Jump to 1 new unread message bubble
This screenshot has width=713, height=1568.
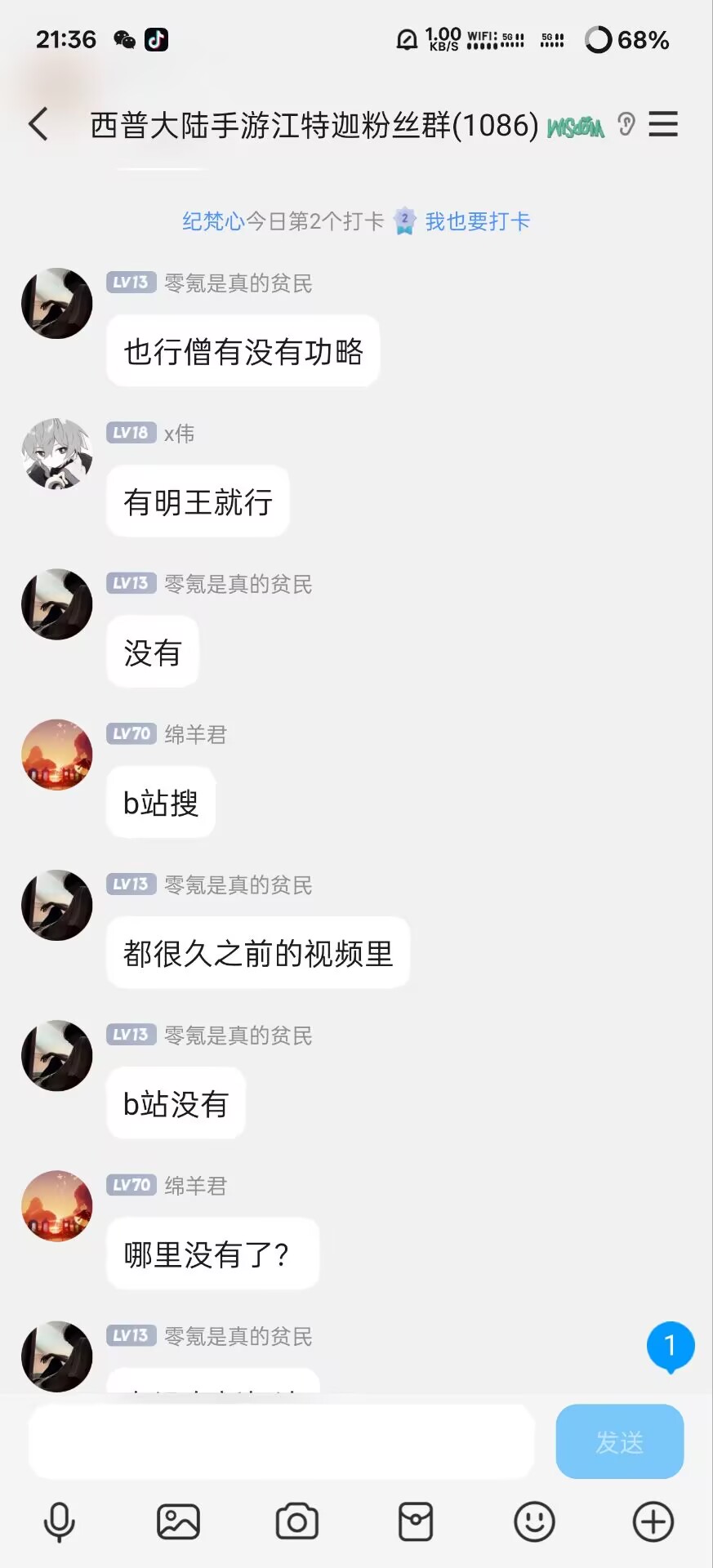671,1346
